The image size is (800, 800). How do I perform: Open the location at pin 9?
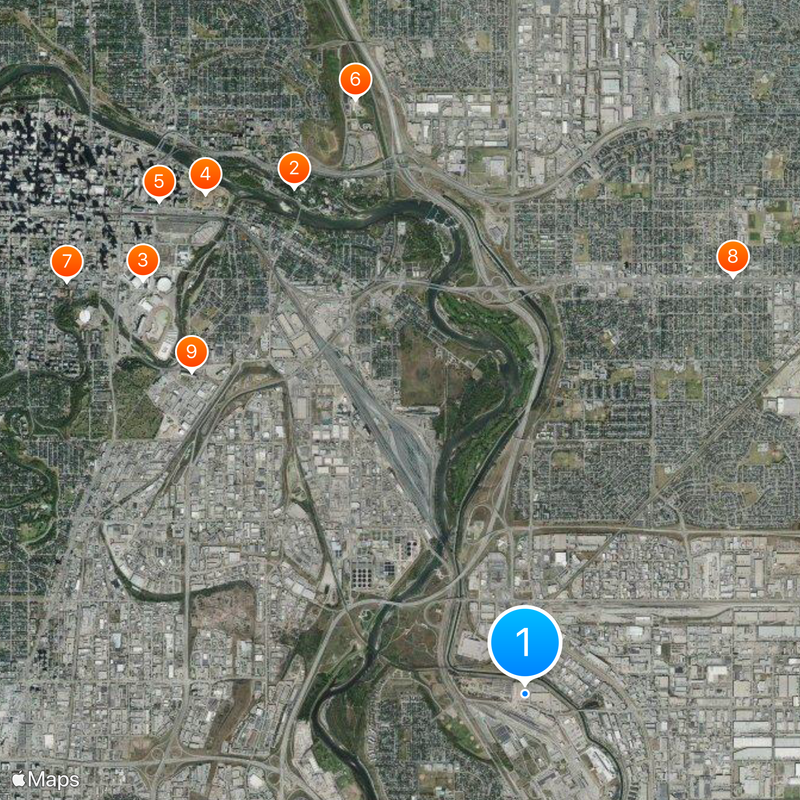[191, 352]
